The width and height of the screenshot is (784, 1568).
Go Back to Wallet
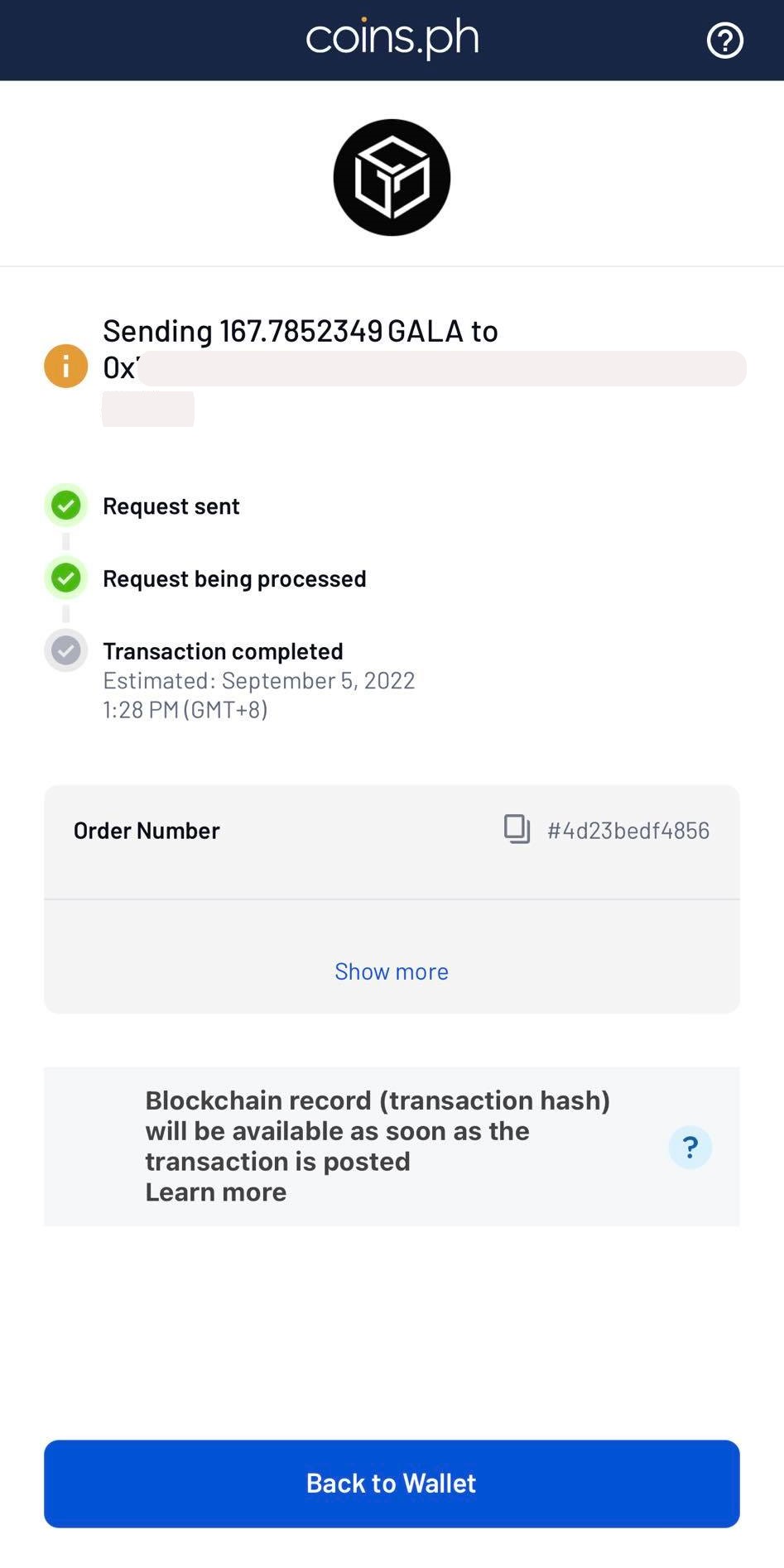click(x=392, y=1484)
